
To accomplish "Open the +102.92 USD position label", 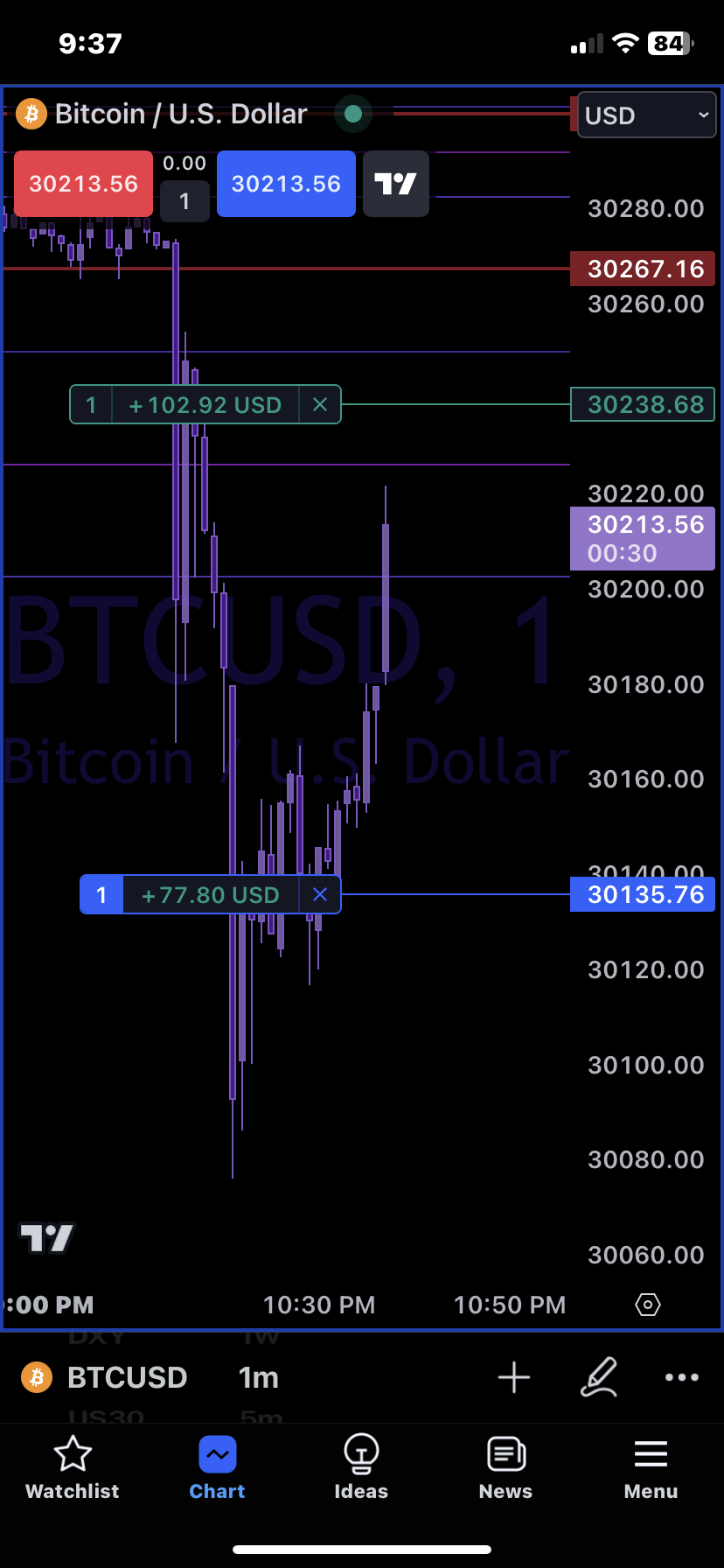I will click(x=205, y=405).
